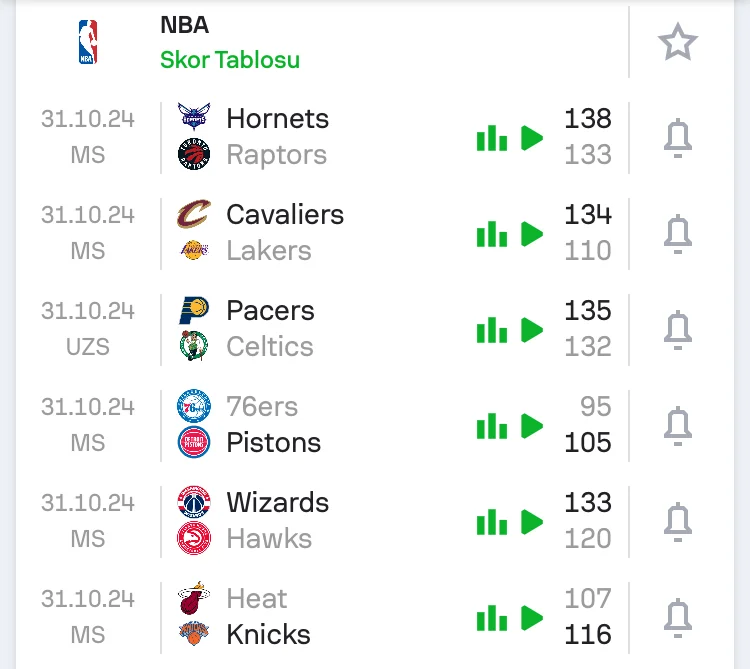View the stats bars for Hornets vs Raptors
750x669 pixels.
491,138
